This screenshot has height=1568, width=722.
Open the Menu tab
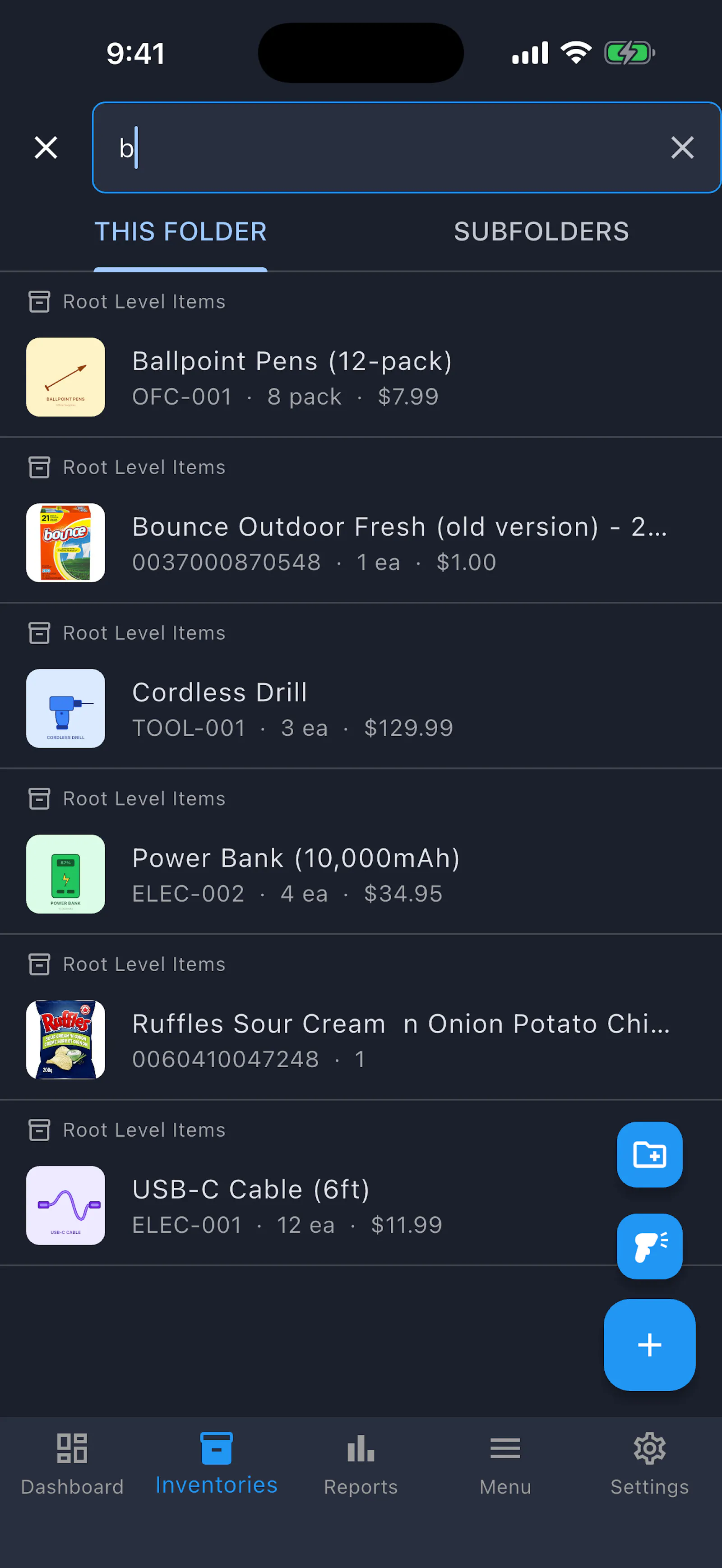click(x=505, y=1464)
